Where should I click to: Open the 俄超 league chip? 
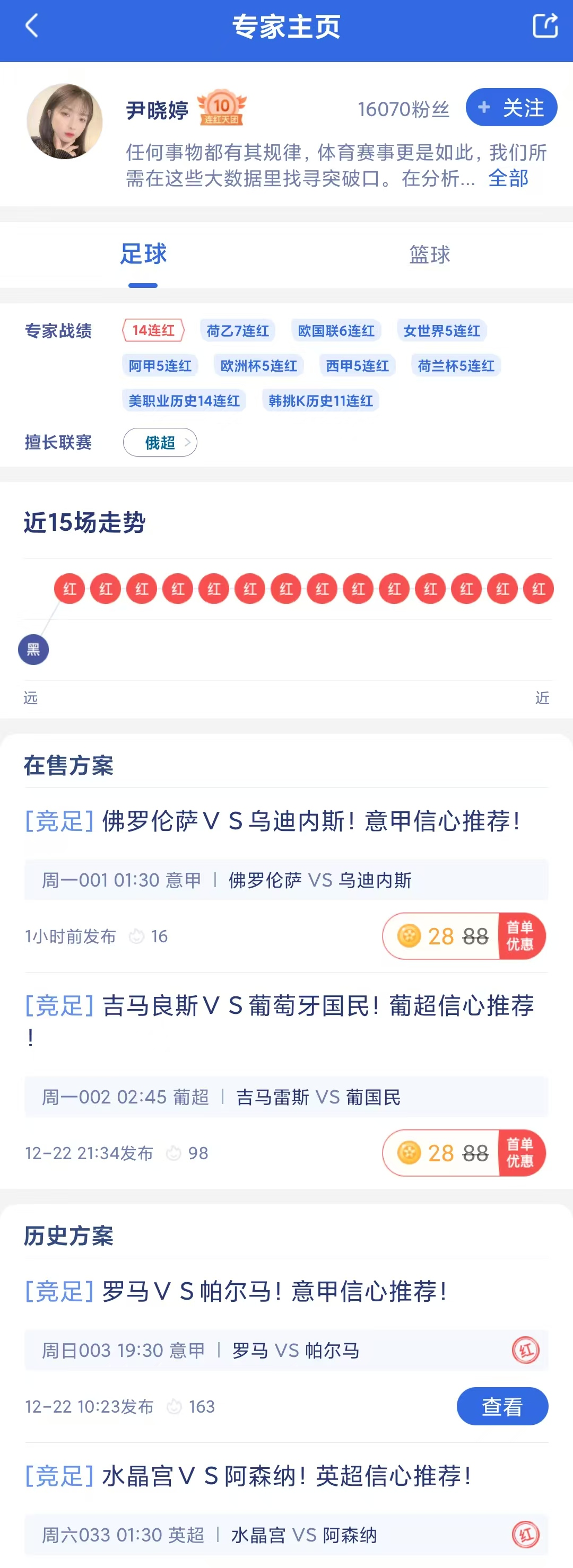click(160, 443)
